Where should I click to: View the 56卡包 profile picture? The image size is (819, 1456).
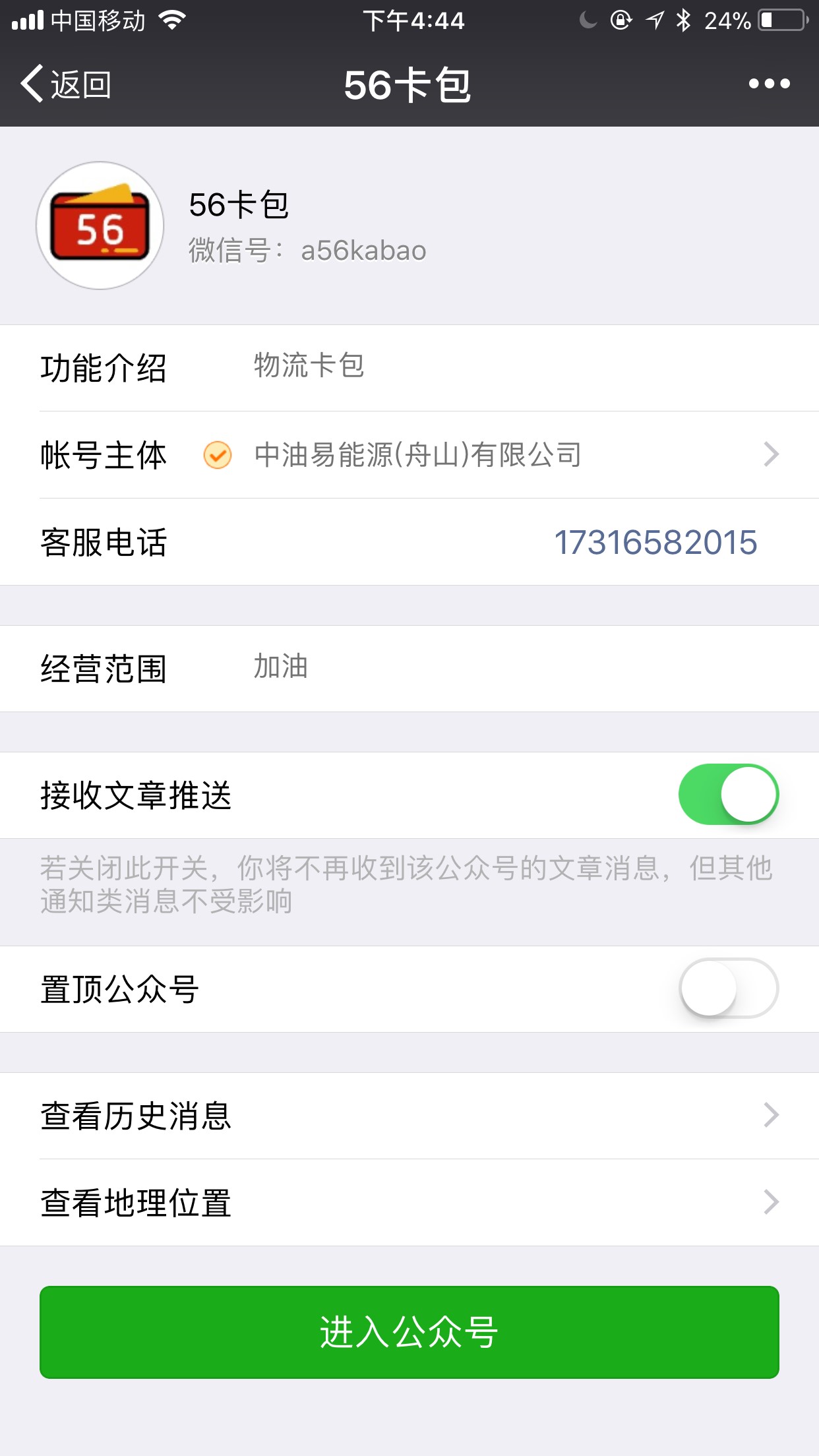[100, 226]
